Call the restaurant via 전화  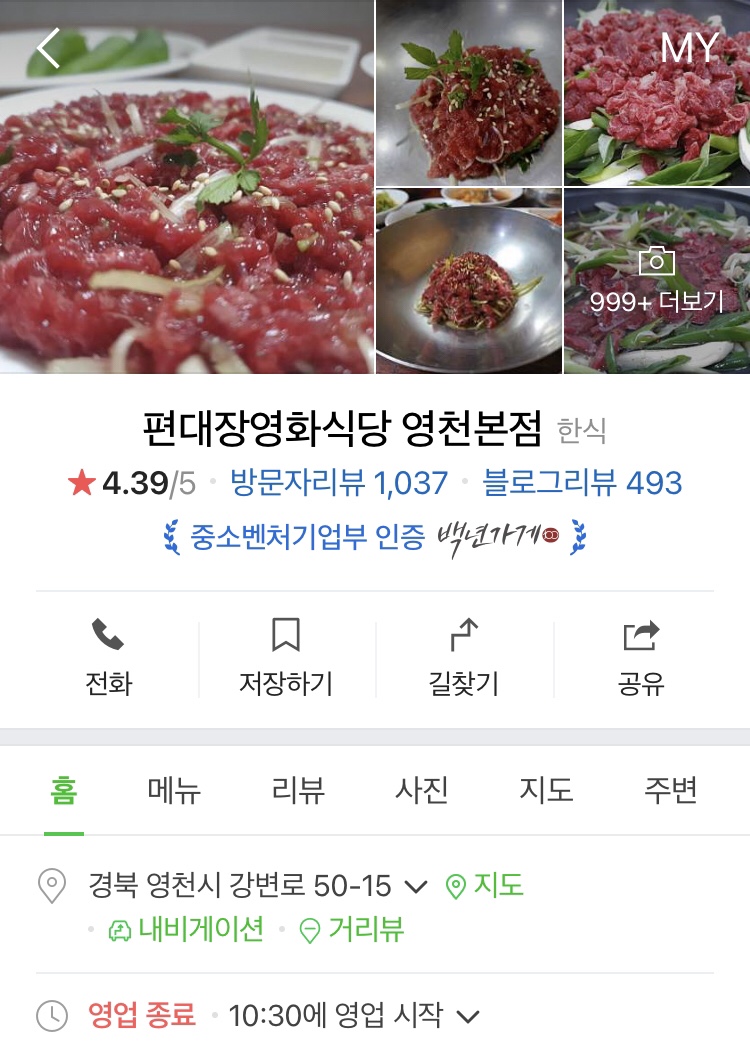(x=108, y=657)
